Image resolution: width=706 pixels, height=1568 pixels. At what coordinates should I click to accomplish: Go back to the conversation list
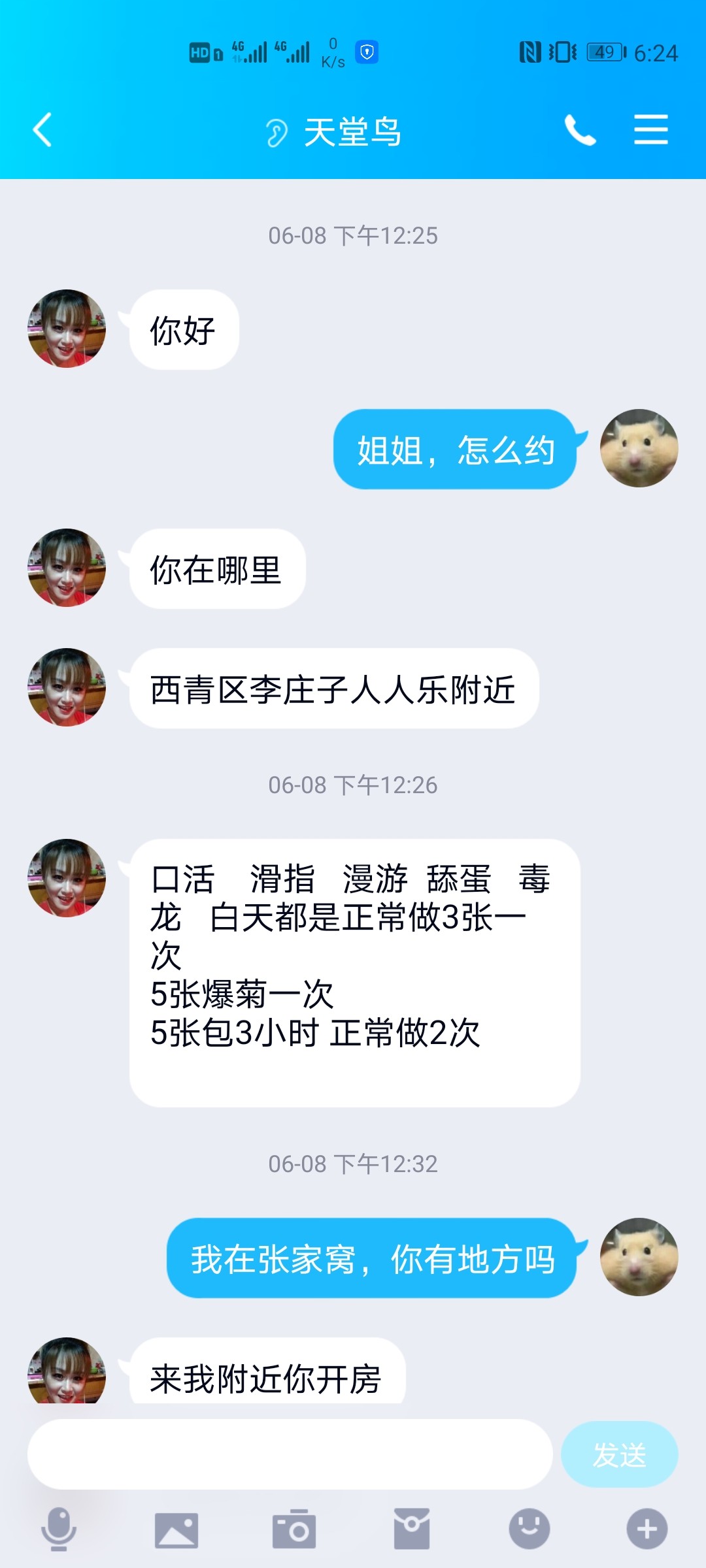pos(42,130)
